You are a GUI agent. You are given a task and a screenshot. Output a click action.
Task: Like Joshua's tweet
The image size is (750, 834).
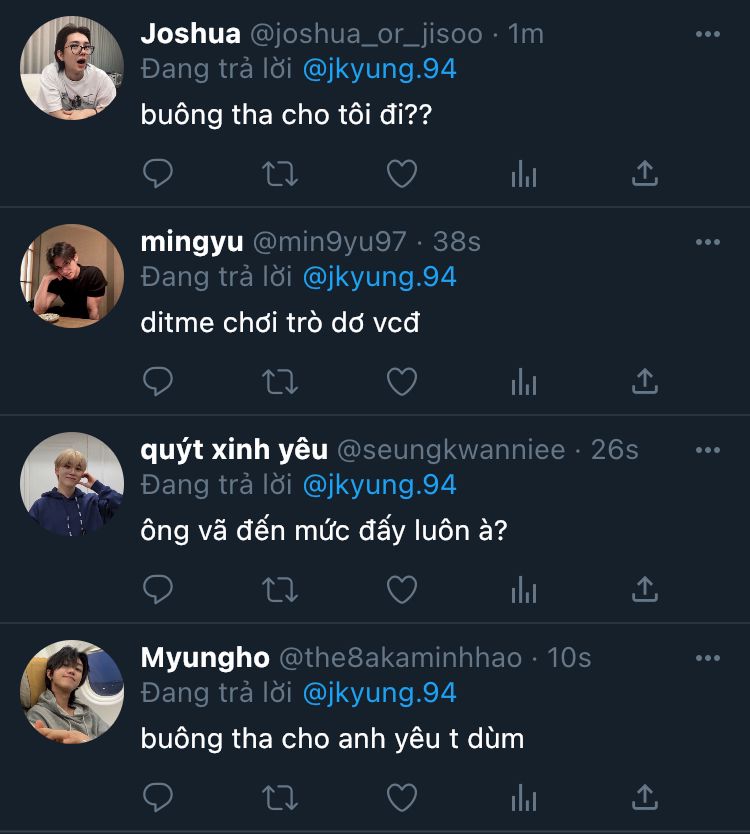point(402,173)
